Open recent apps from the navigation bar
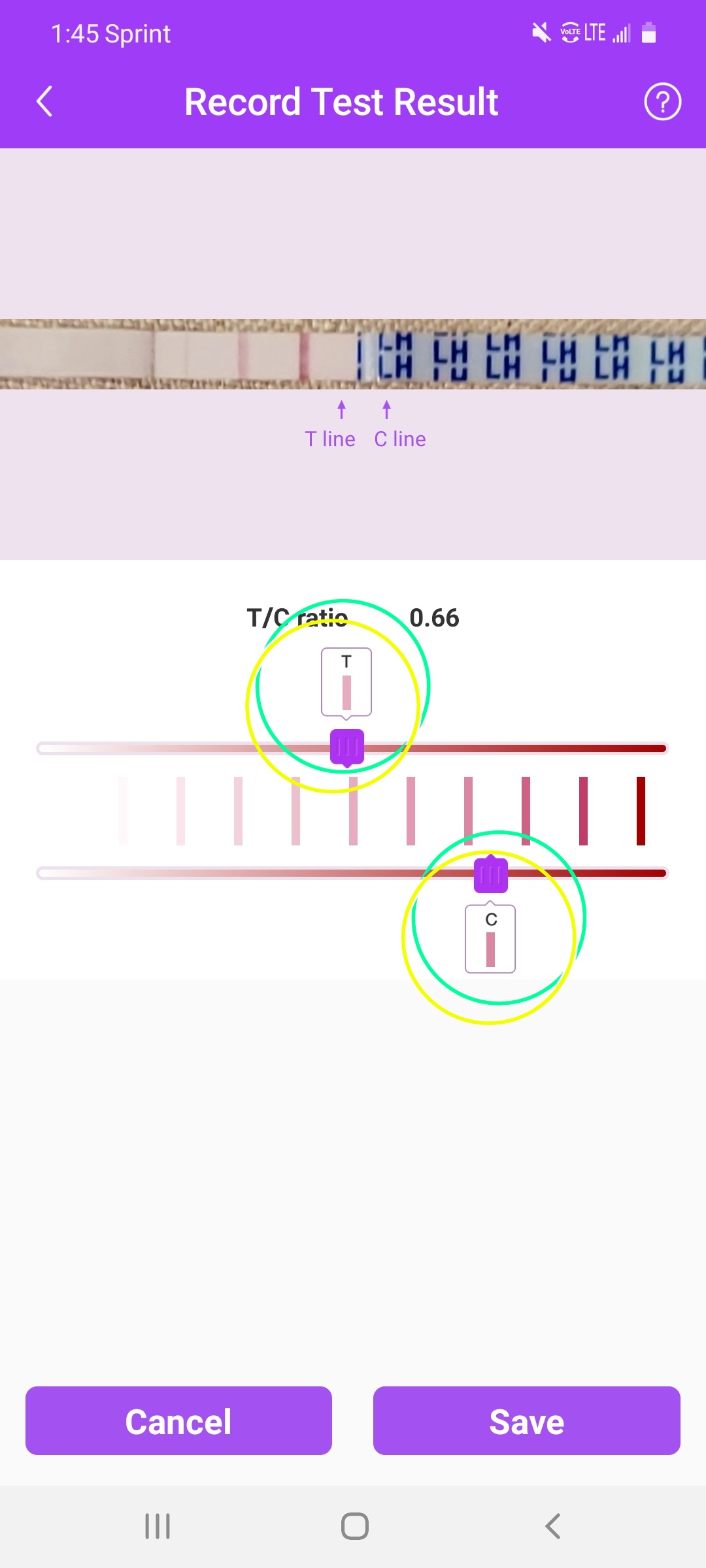 click(158, 1526)
